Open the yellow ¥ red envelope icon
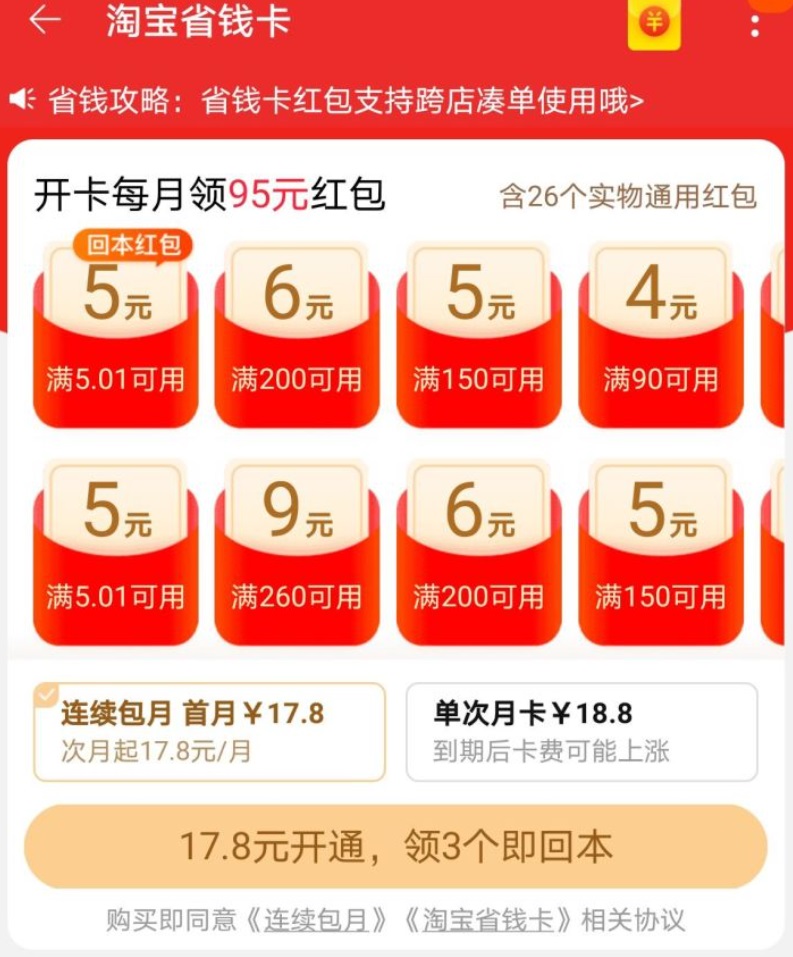The image size is (793, 957). tap(655, 25)
